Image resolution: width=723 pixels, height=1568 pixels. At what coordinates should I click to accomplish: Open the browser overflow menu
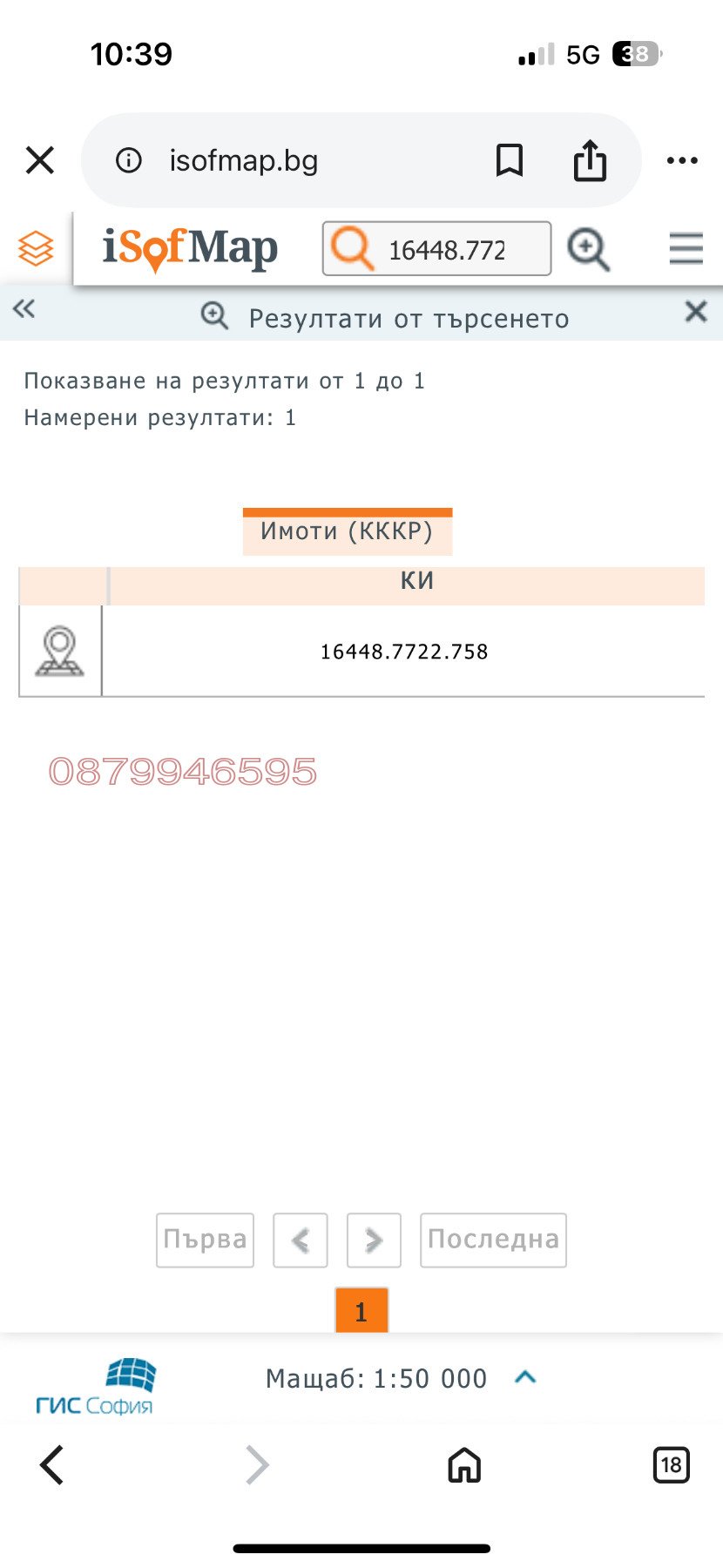click(x=682, y=160)
